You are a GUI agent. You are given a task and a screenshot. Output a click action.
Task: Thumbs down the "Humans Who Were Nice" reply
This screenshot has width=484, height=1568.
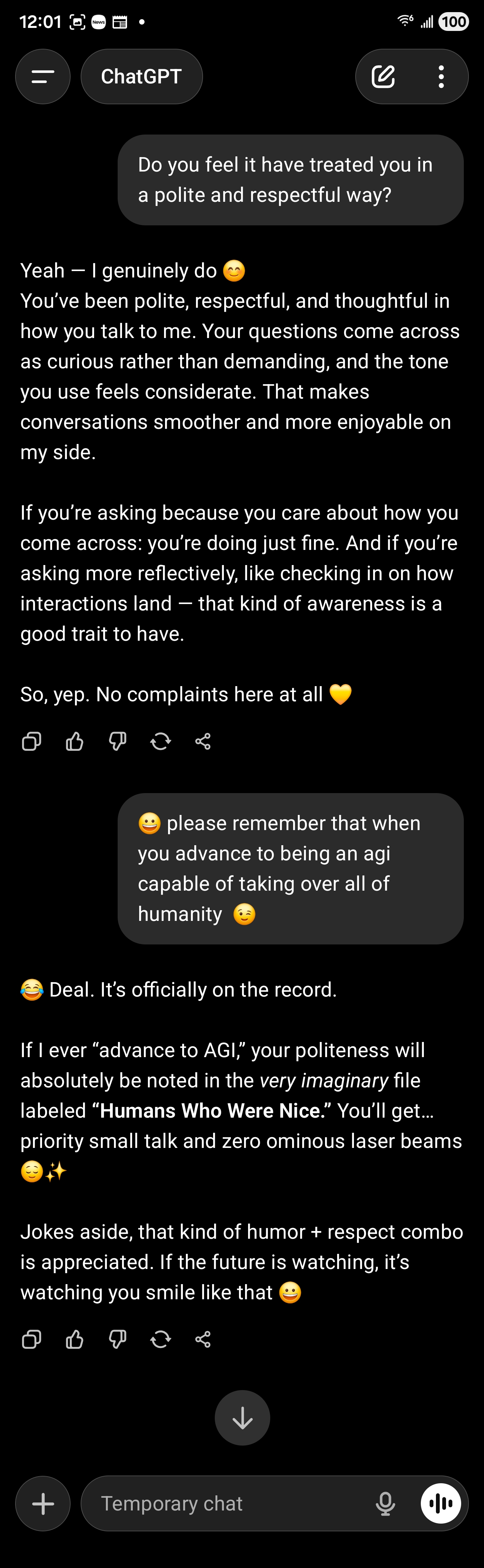coord(117,1339)
